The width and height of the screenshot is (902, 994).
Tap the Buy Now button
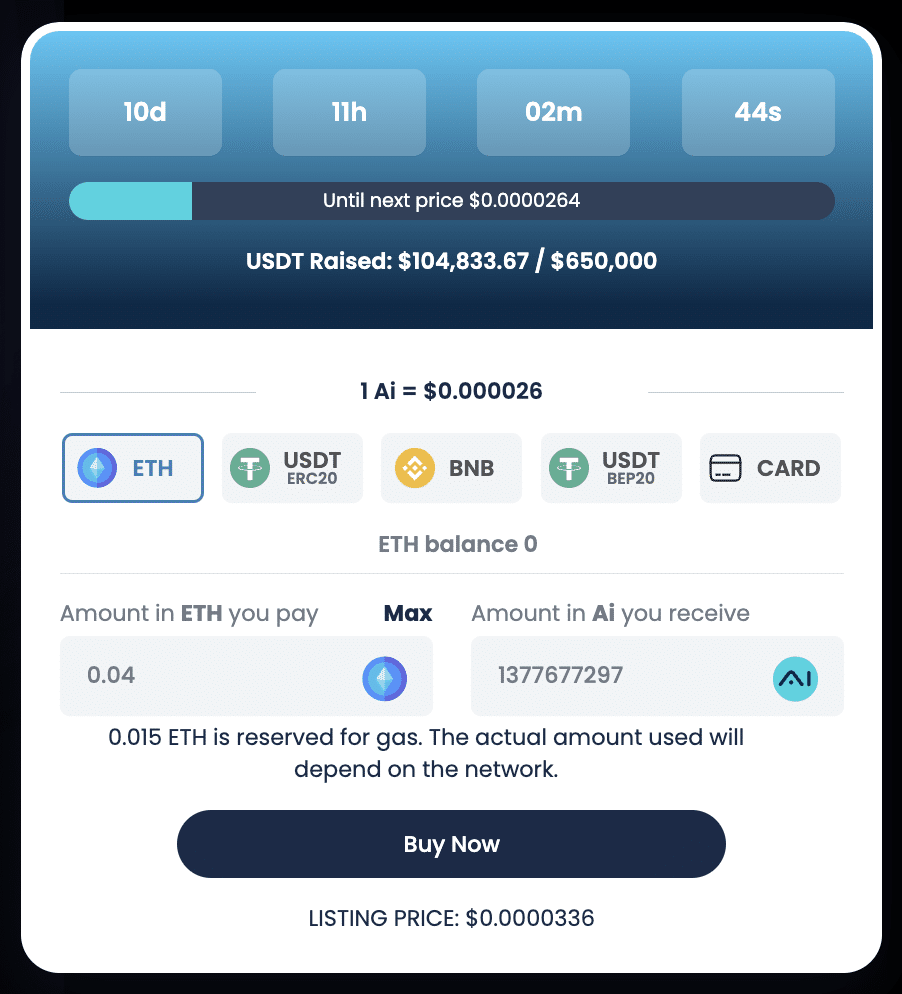451,844
